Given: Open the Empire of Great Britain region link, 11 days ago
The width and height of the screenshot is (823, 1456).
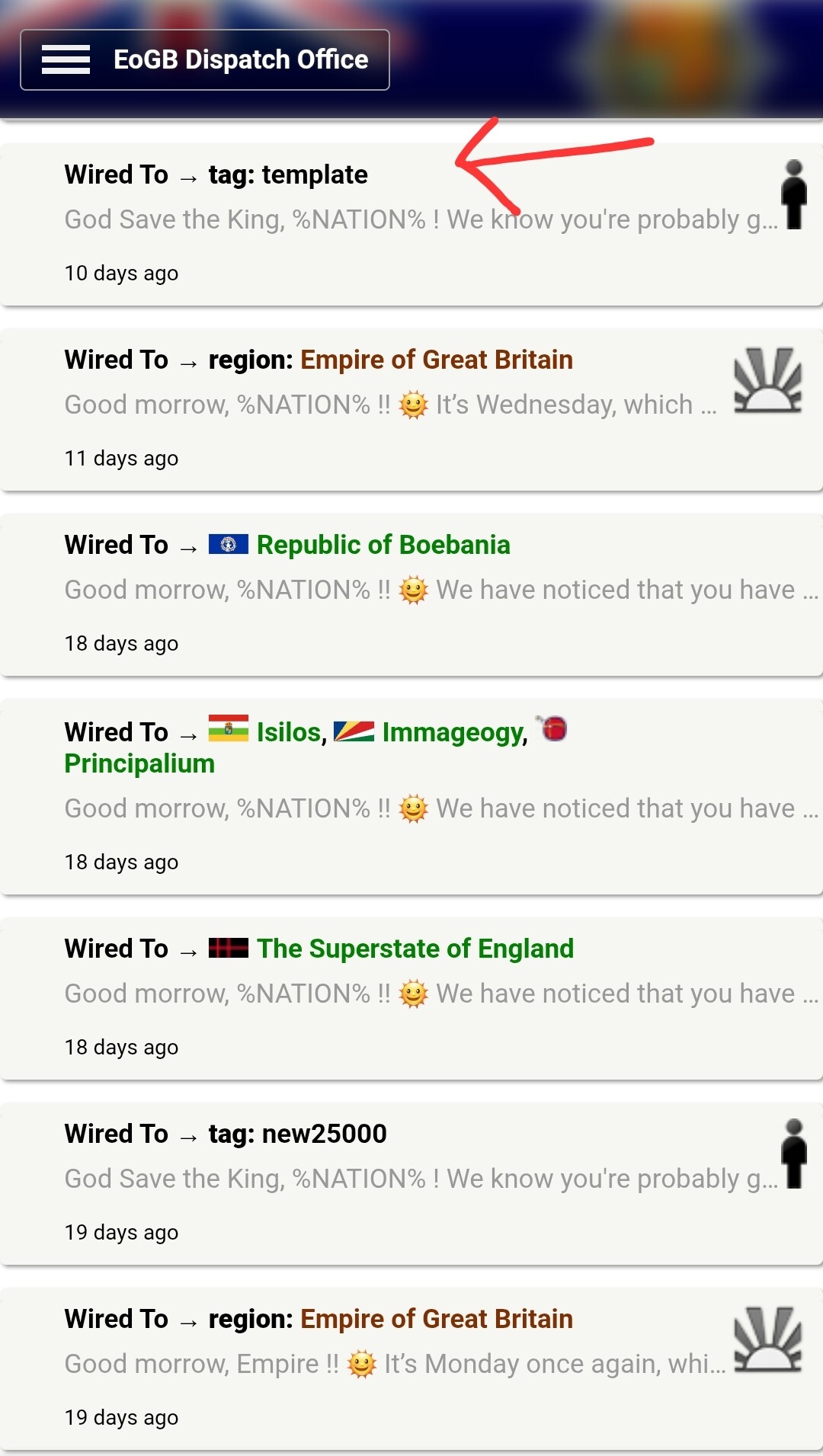Looking at the screenshot, I should point(436,360).
